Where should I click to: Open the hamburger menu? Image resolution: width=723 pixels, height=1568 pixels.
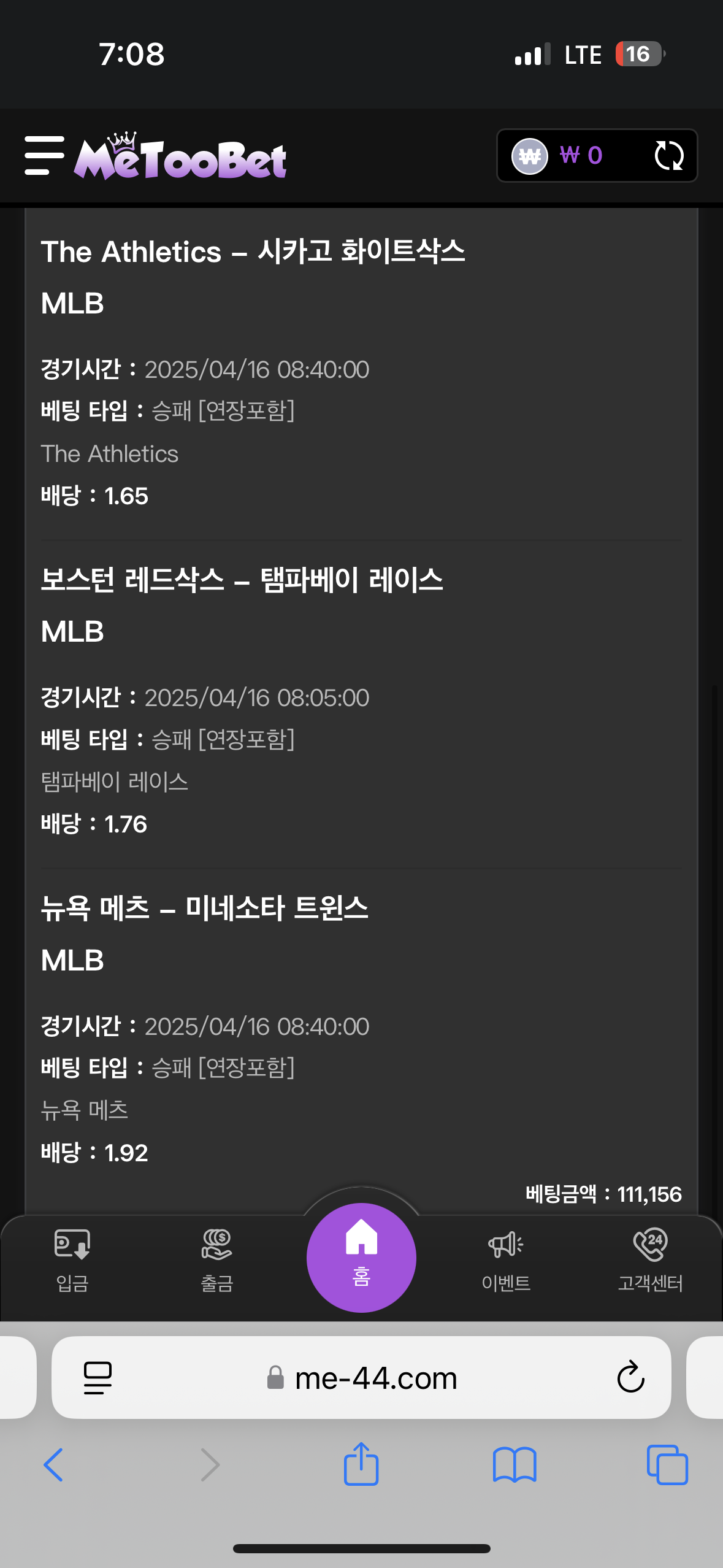click(44, 156)
